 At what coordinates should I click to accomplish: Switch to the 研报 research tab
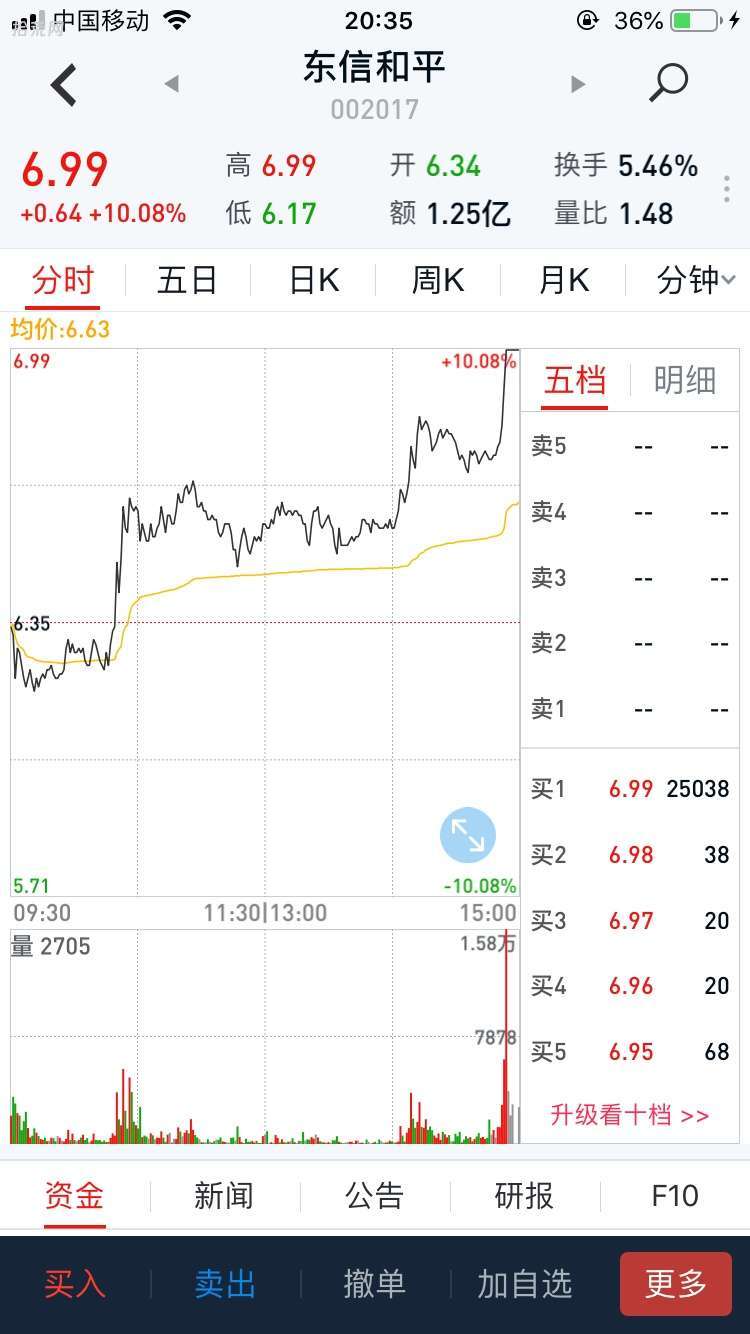click(524, 1195)
